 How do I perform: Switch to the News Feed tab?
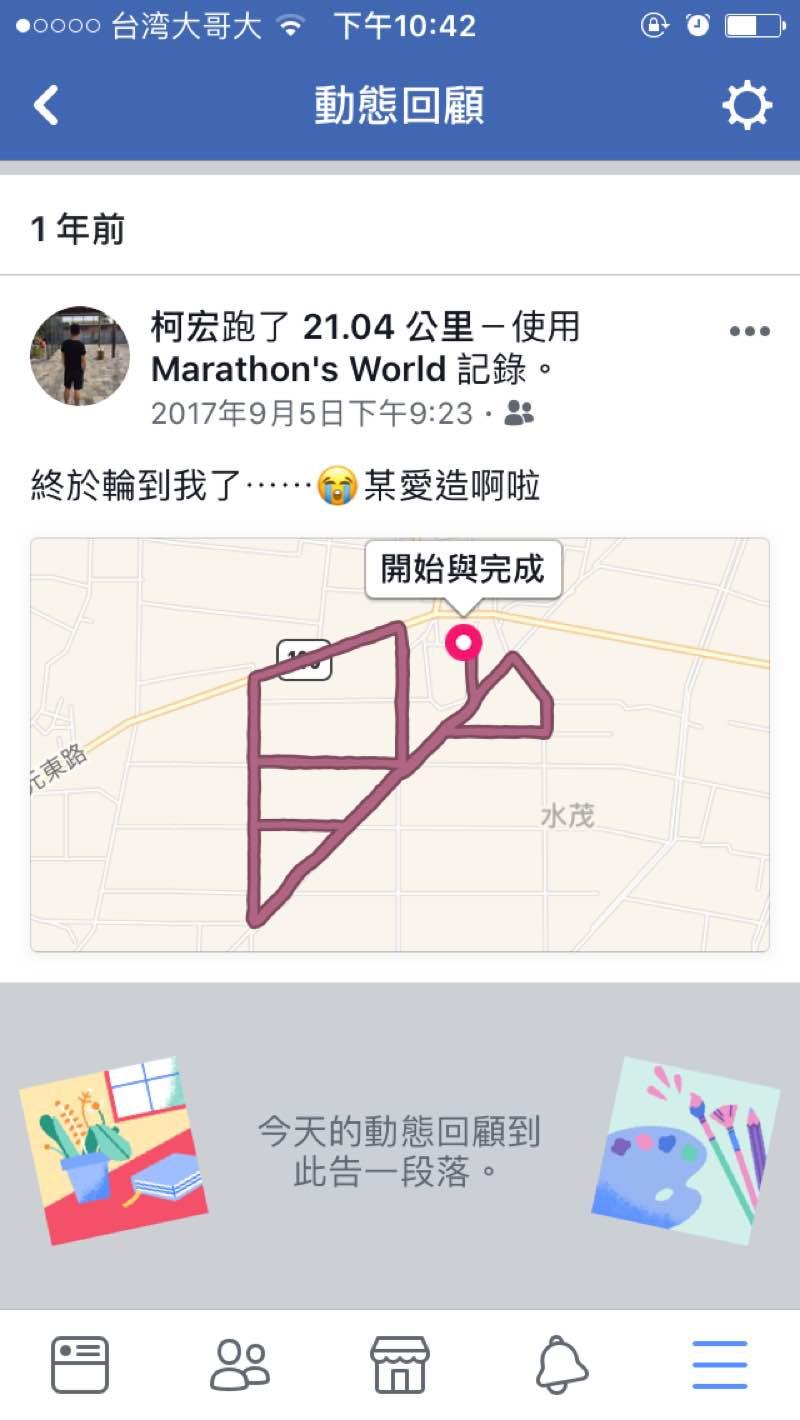(x=80, y=1364)
